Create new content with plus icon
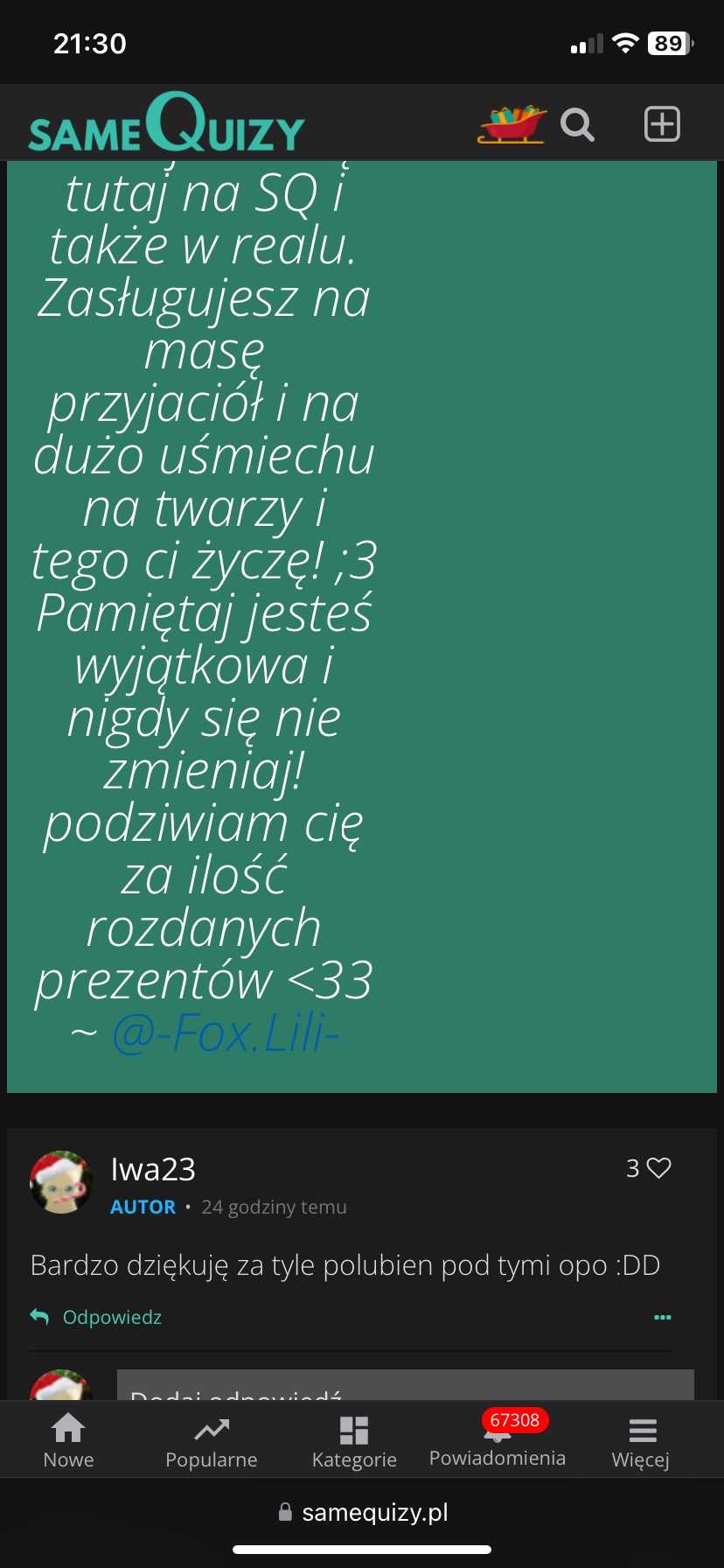 [662, 124]
